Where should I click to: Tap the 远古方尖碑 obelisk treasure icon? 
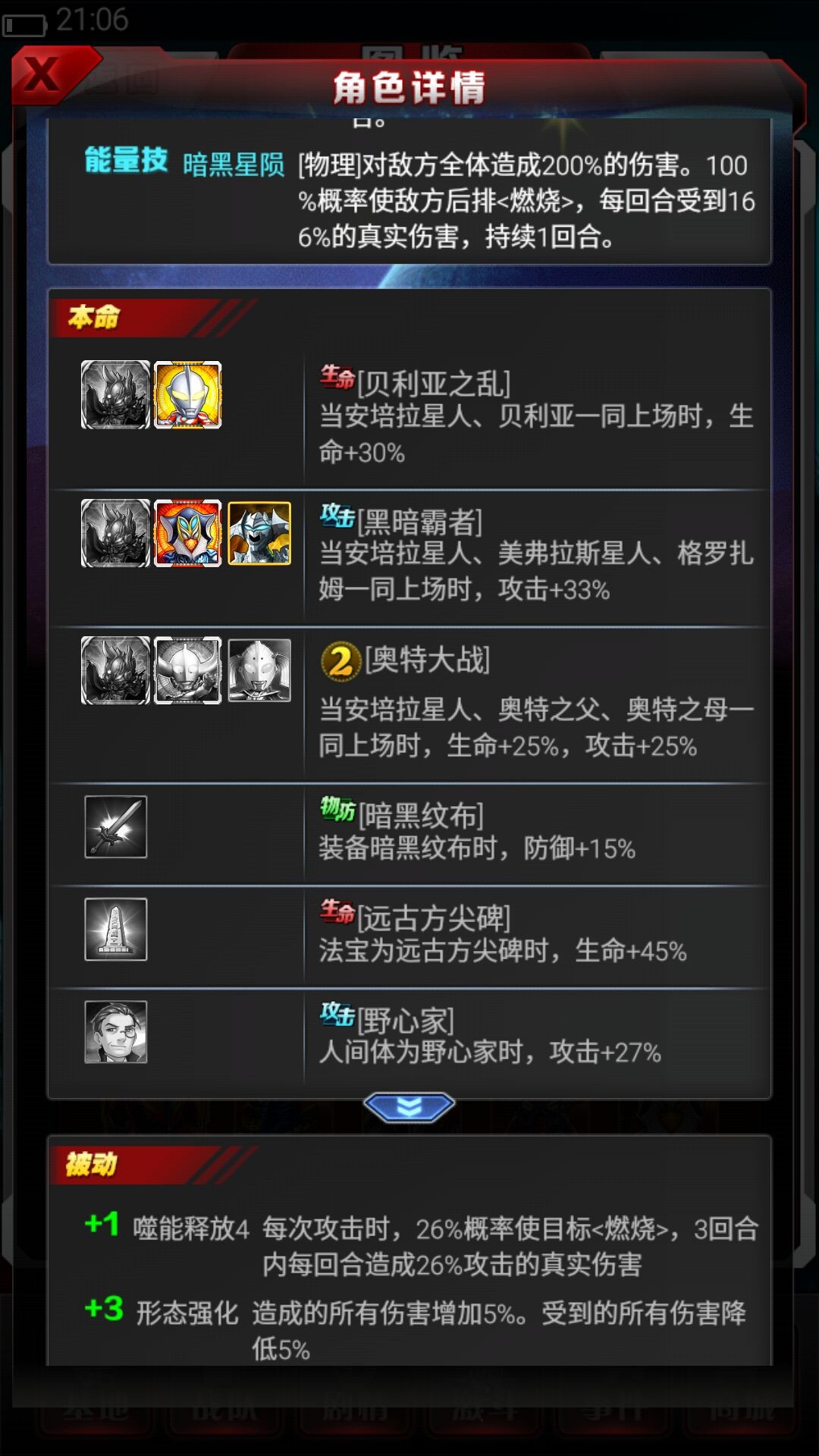point(115,929)
